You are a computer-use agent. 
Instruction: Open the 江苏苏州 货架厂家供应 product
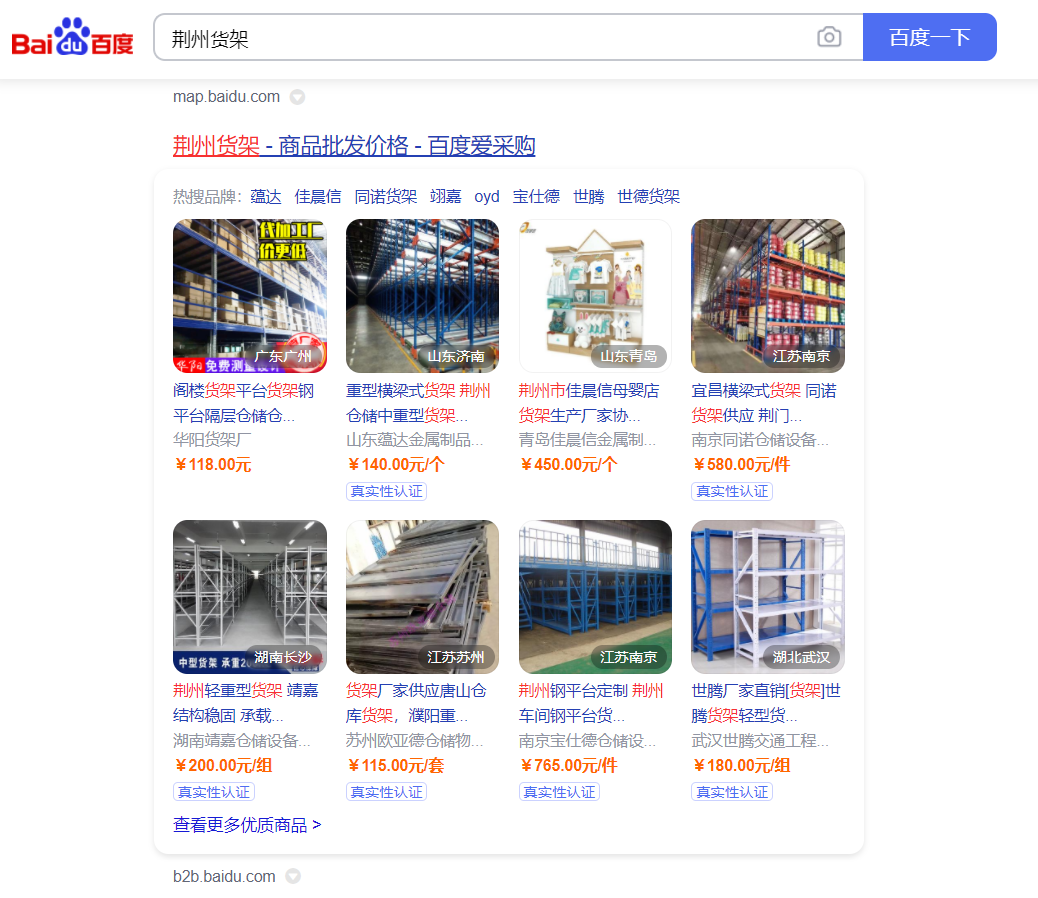[x=422, y=597]
